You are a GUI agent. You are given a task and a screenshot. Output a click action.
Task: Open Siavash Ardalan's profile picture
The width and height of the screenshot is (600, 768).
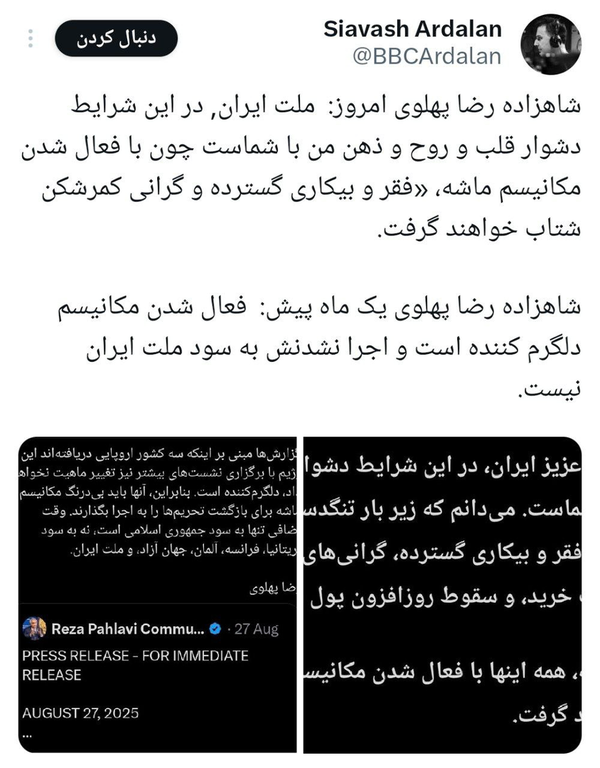click(x=551, y=44)
